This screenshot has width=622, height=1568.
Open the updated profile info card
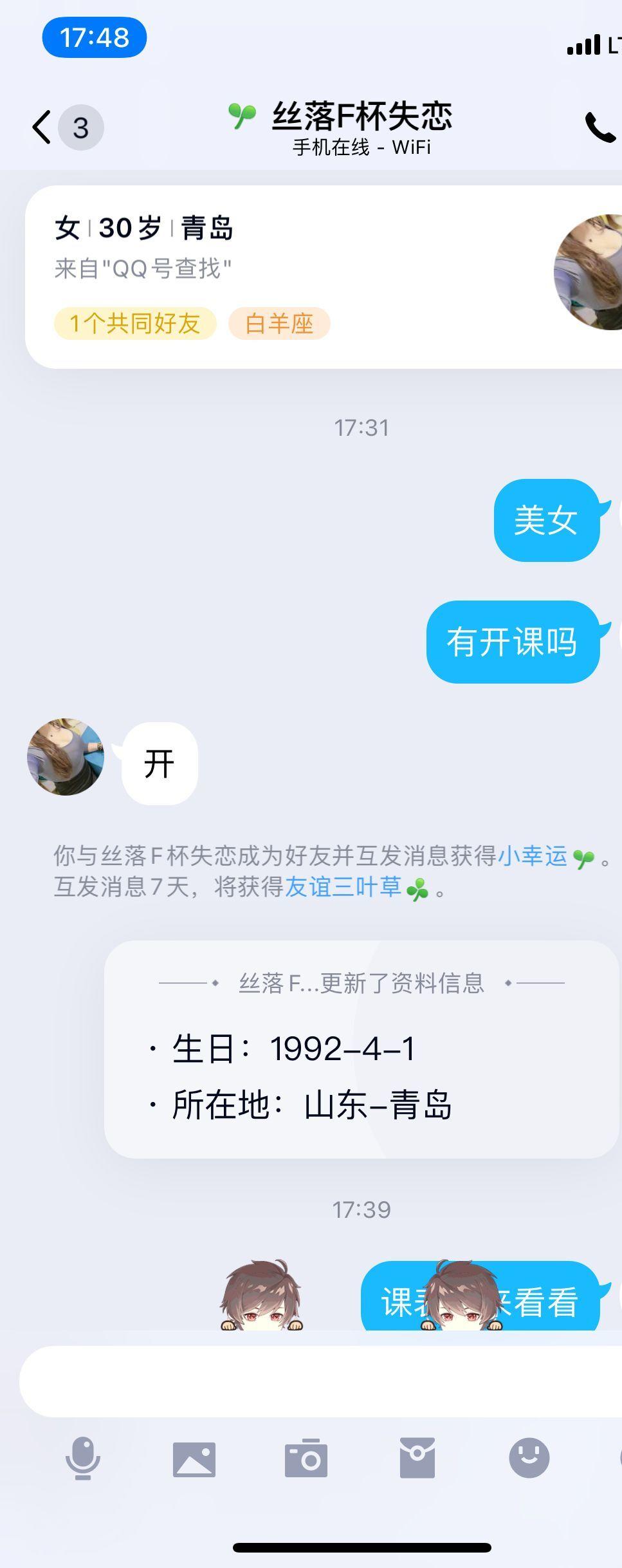(361, 1049)
